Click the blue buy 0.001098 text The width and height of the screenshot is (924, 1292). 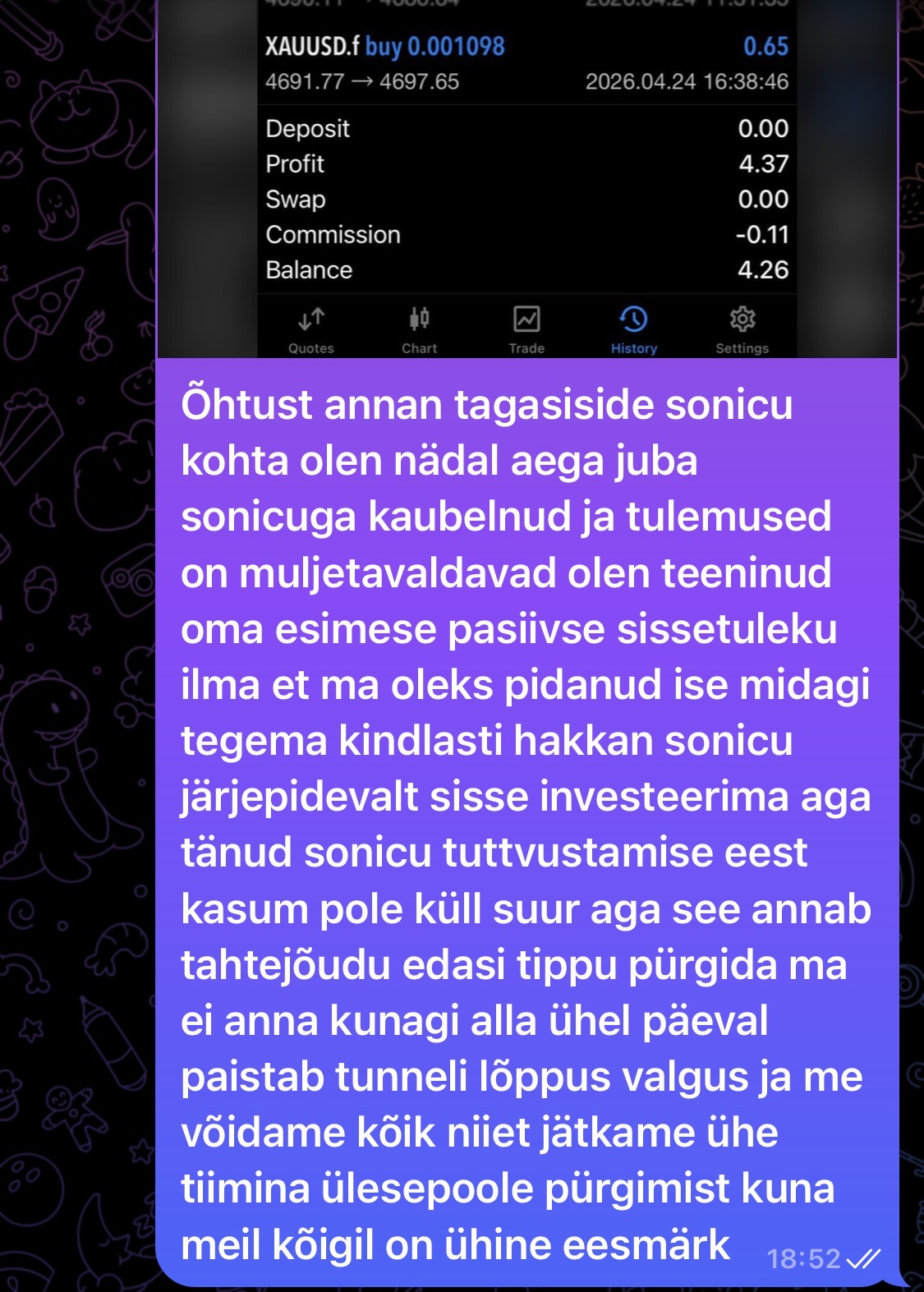[x=434, y=48]
